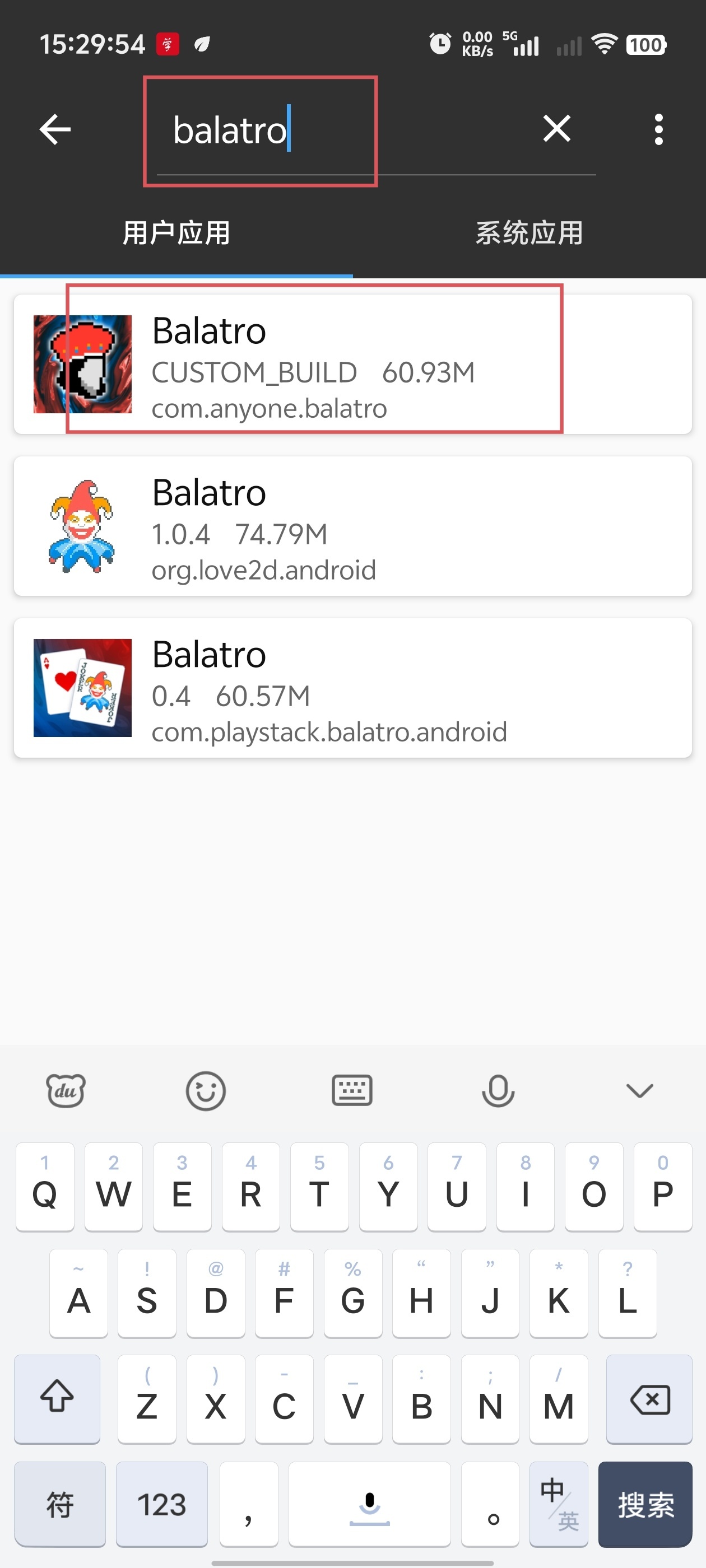This screenshot has width=706, height=1568.
Task: Tap the 搜索 key on keyboard
Action: pyautogui.click(x=645, y=1504)
